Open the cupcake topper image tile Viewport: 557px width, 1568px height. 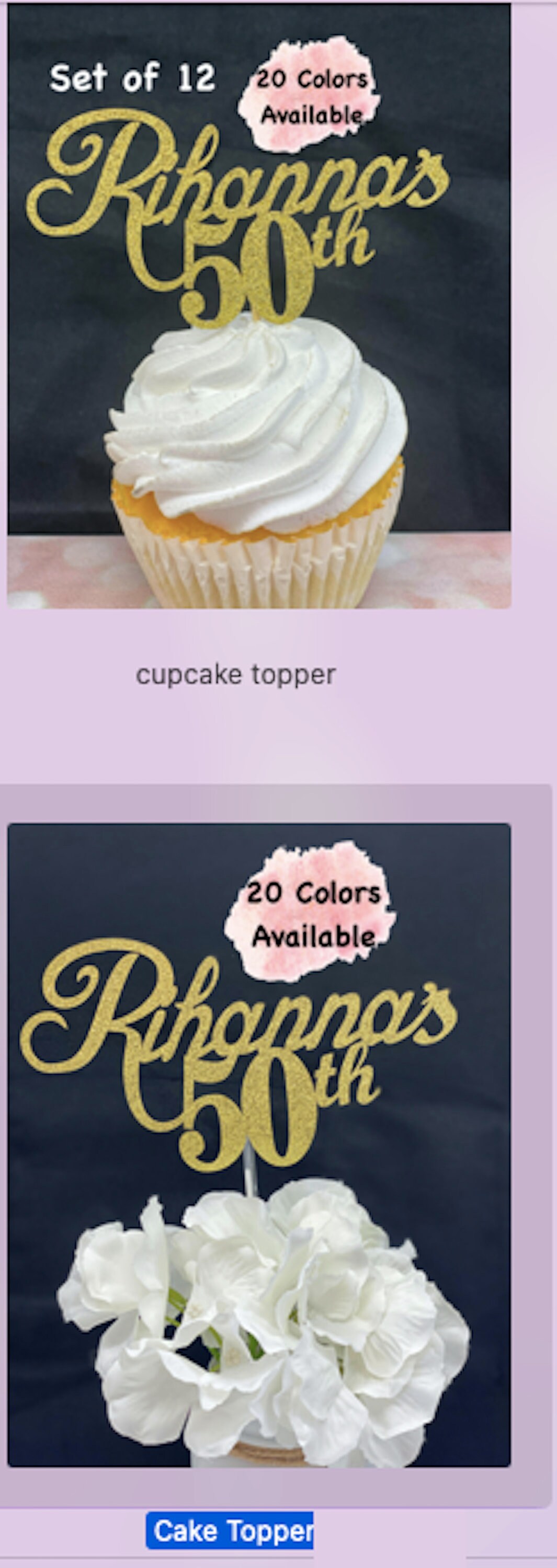[x=259, y=306]
